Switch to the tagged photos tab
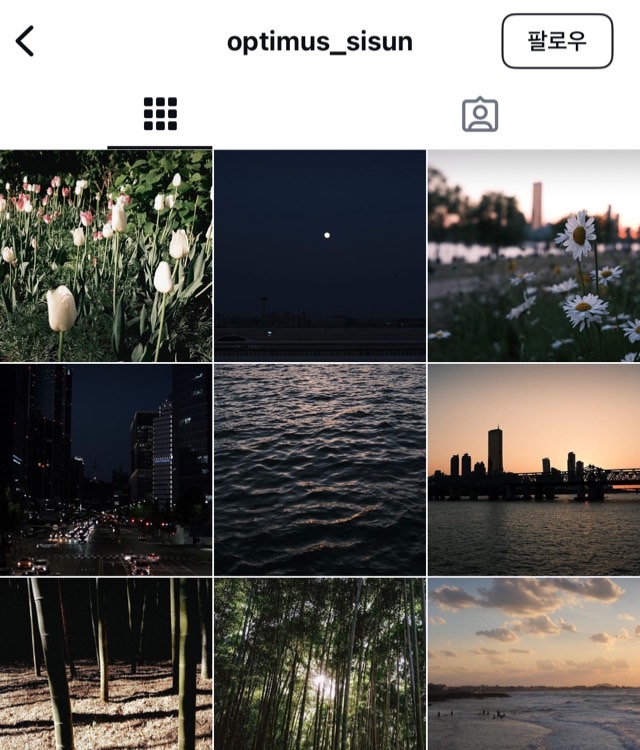Image resolution: width=640 pixels, height=750 pixels. [x=480, y=114]
